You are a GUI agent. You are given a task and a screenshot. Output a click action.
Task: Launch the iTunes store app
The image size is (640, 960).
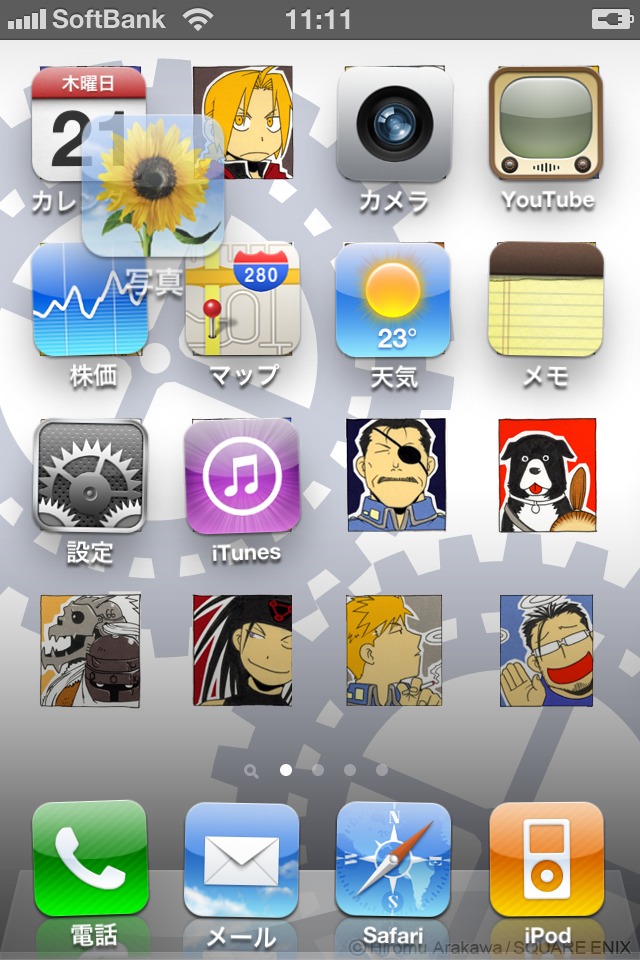[243, 477]
